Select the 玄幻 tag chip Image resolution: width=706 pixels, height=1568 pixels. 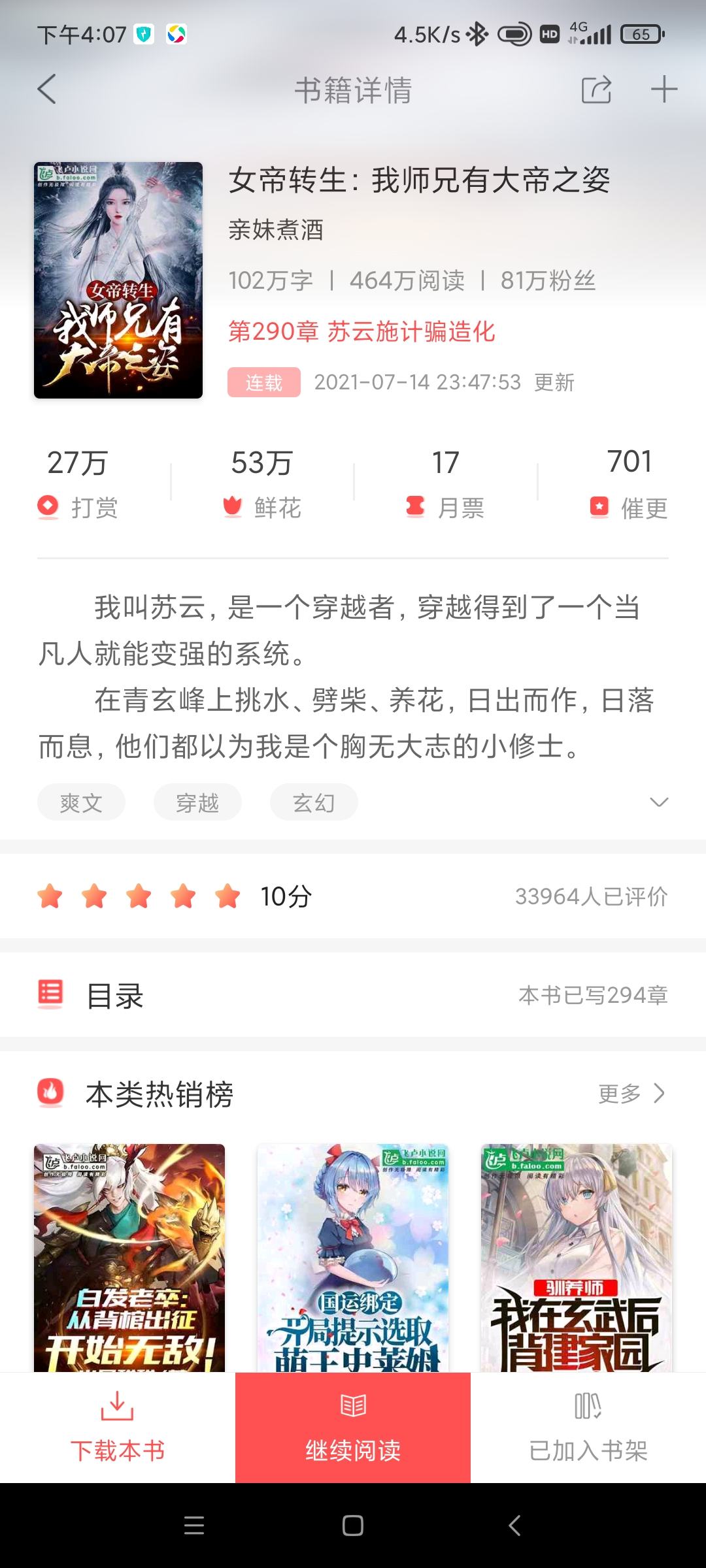point(314,802)
